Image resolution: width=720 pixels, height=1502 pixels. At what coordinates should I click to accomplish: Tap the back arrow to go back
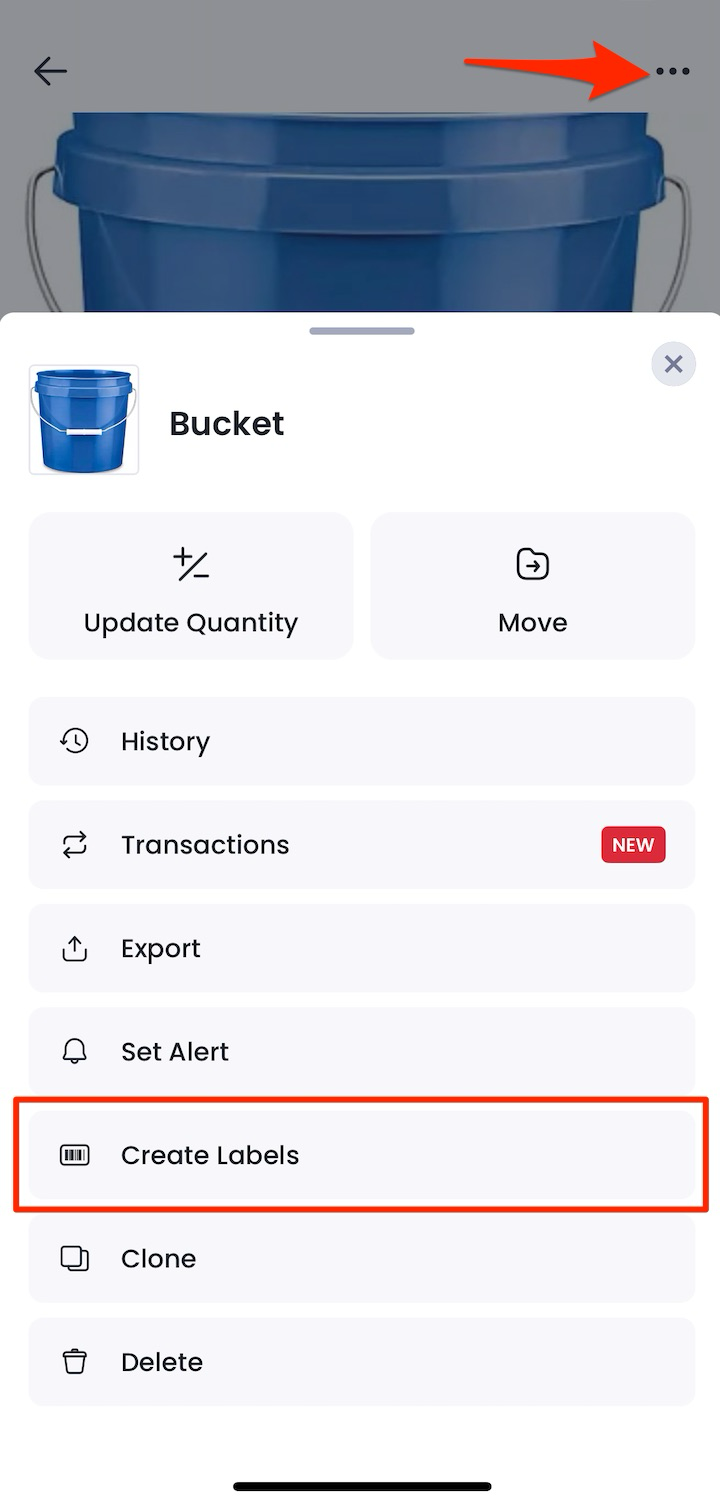[x=50, y=71]
